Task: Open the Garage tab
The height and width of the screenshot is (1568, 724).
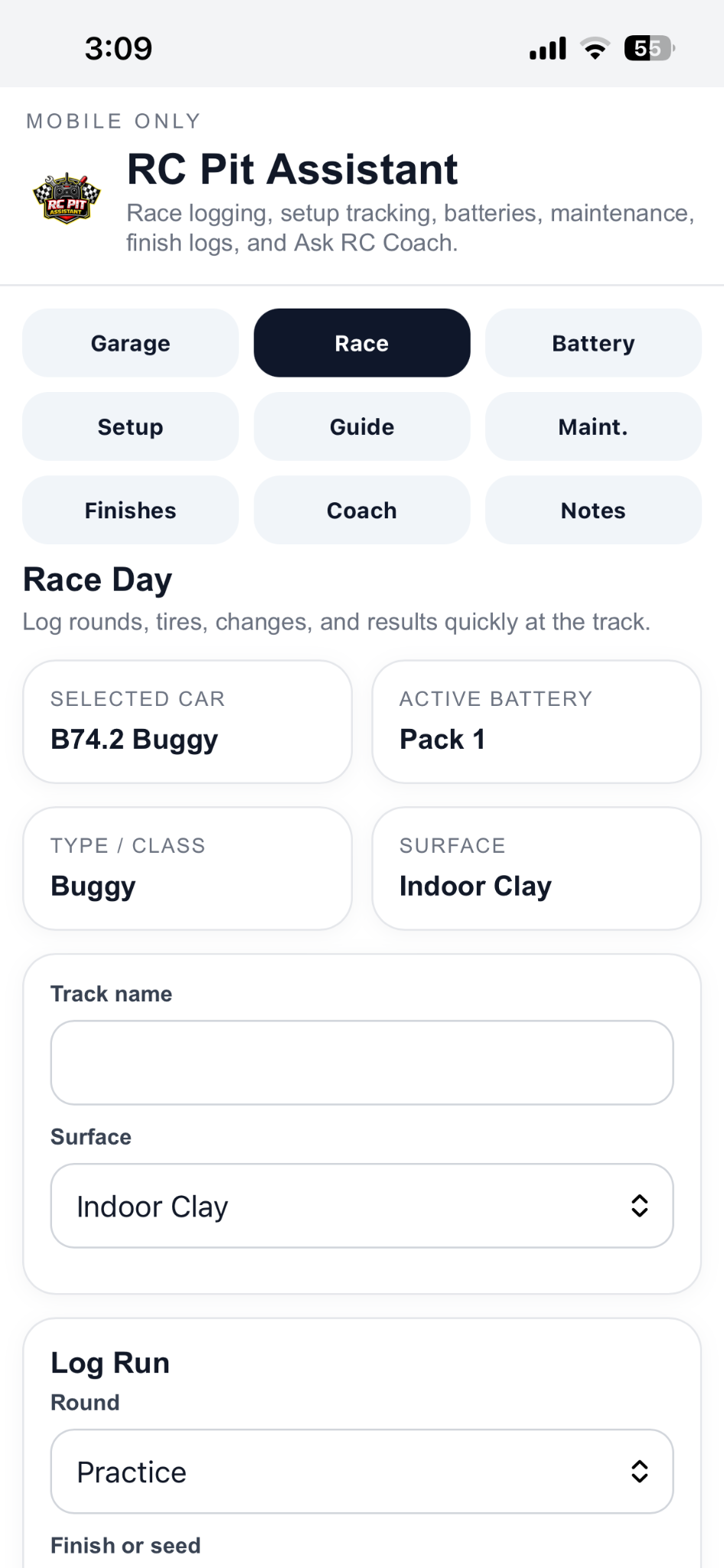Action: click(x=130, y=342)
